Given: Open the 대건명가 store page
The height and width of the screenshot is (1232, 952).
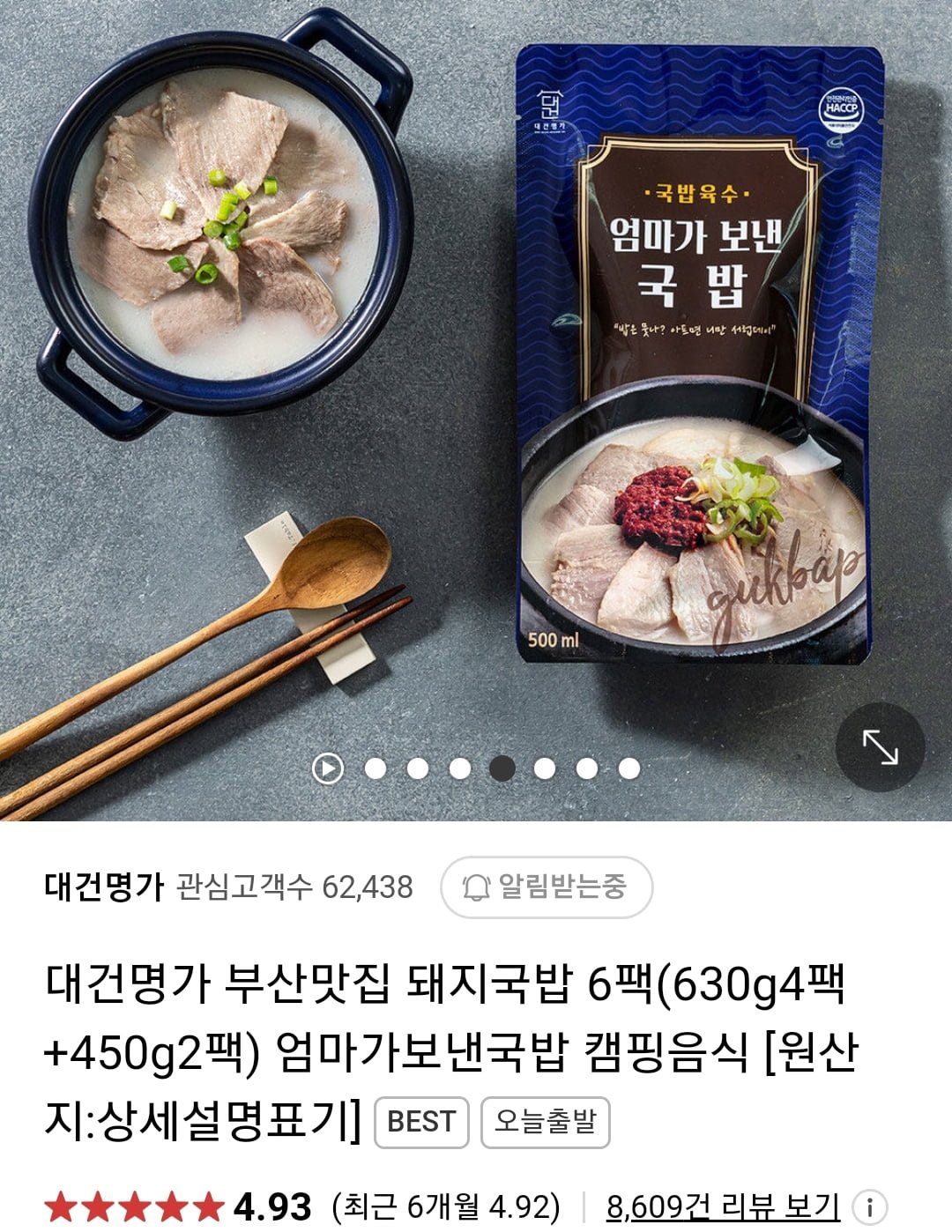Looking at the screenshot, I should tap(104, 887).
